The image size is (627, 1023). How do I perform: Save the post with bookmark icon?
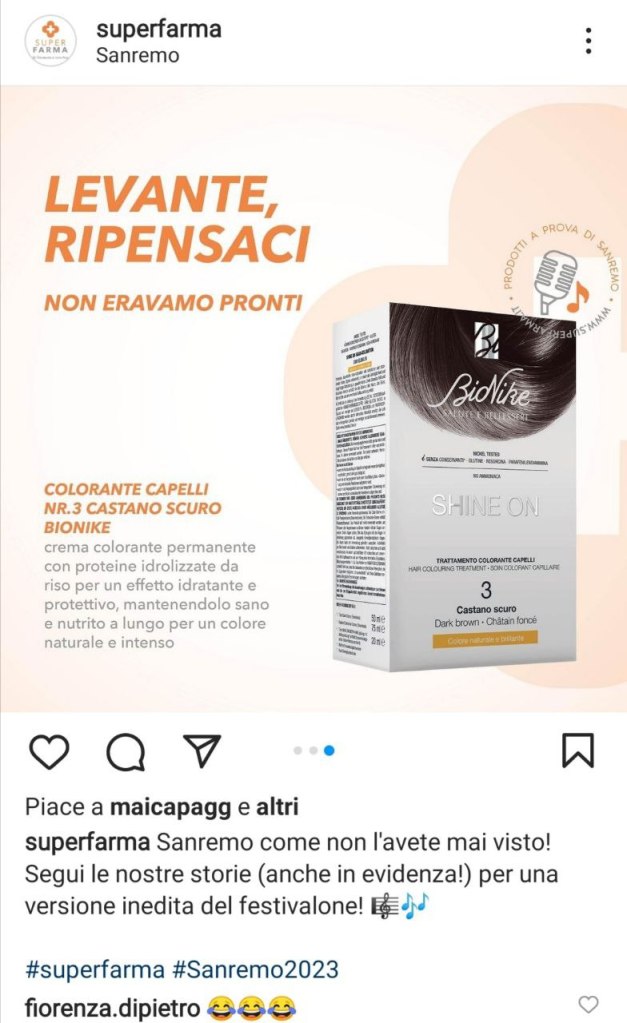coord(577,750)
